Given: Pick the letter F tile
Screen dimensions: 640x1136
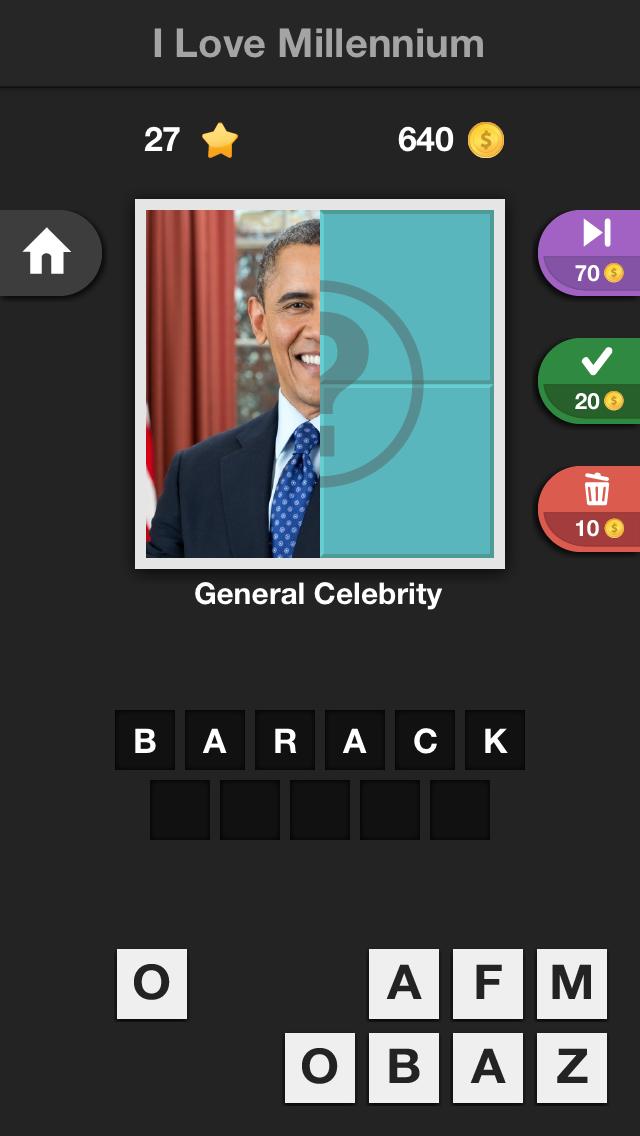Looking at the screenshot, I should coord(488,984).
